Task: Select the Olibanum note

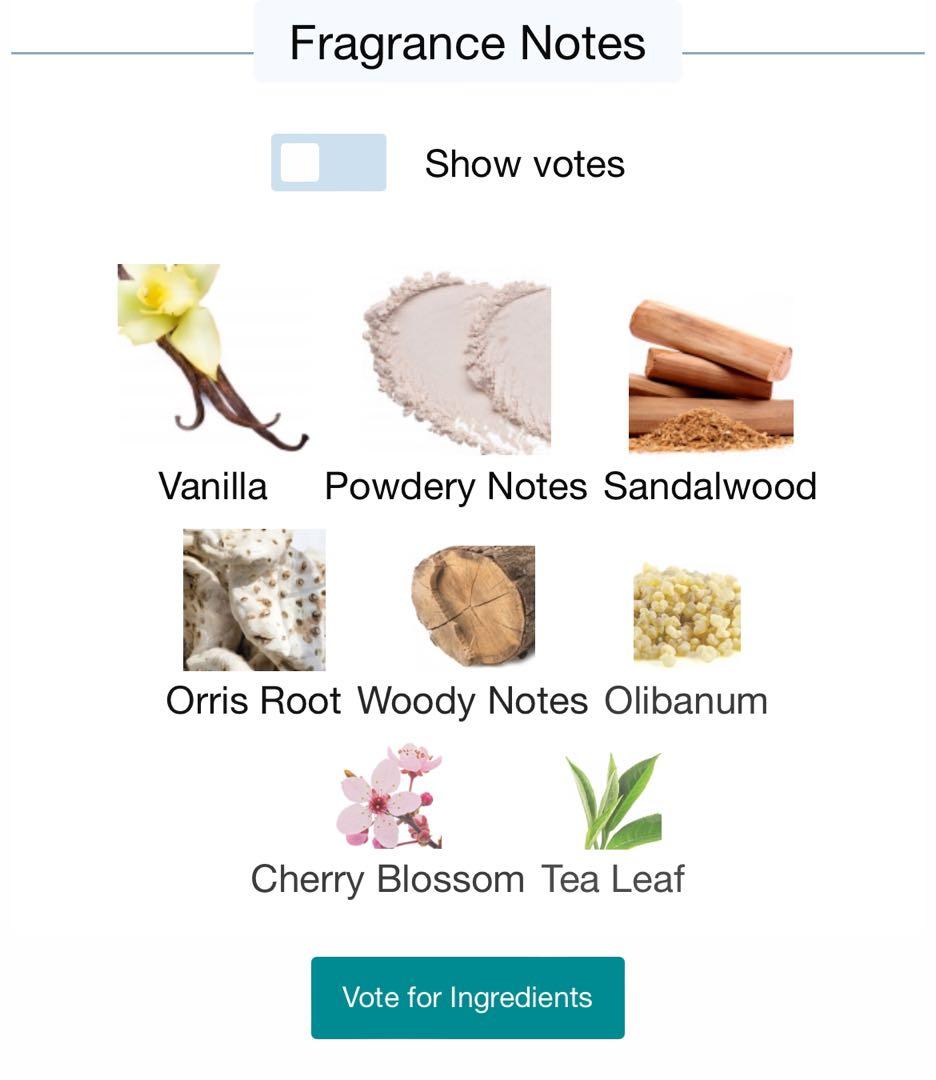Action: pos(687,615)
